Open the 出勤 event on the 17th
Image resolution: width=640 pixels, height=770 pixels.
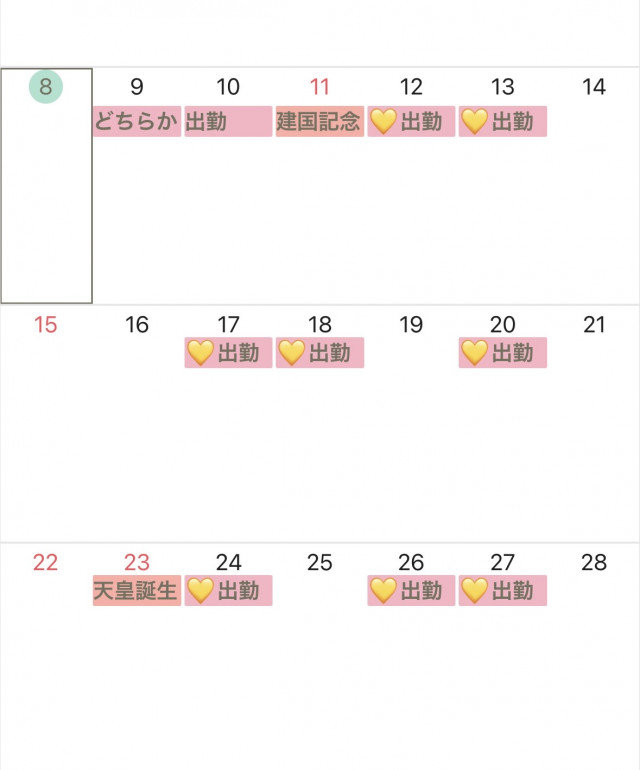click(x=228, y=353)
